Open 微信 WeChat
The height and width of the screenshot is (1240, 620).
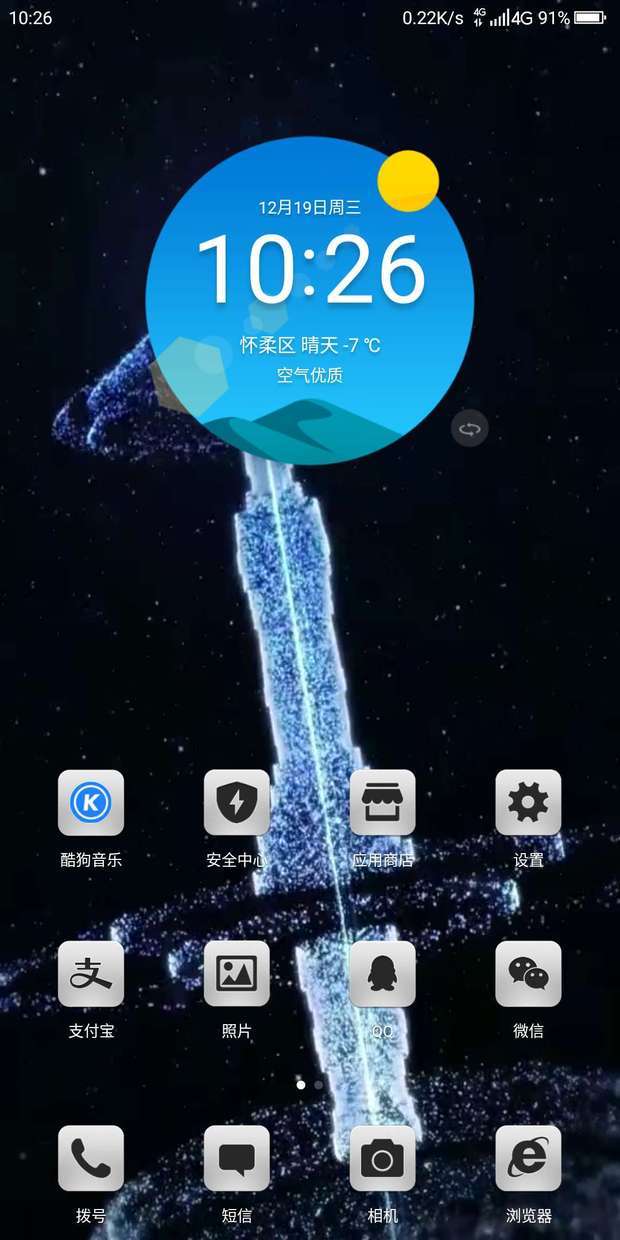point(528,973)
